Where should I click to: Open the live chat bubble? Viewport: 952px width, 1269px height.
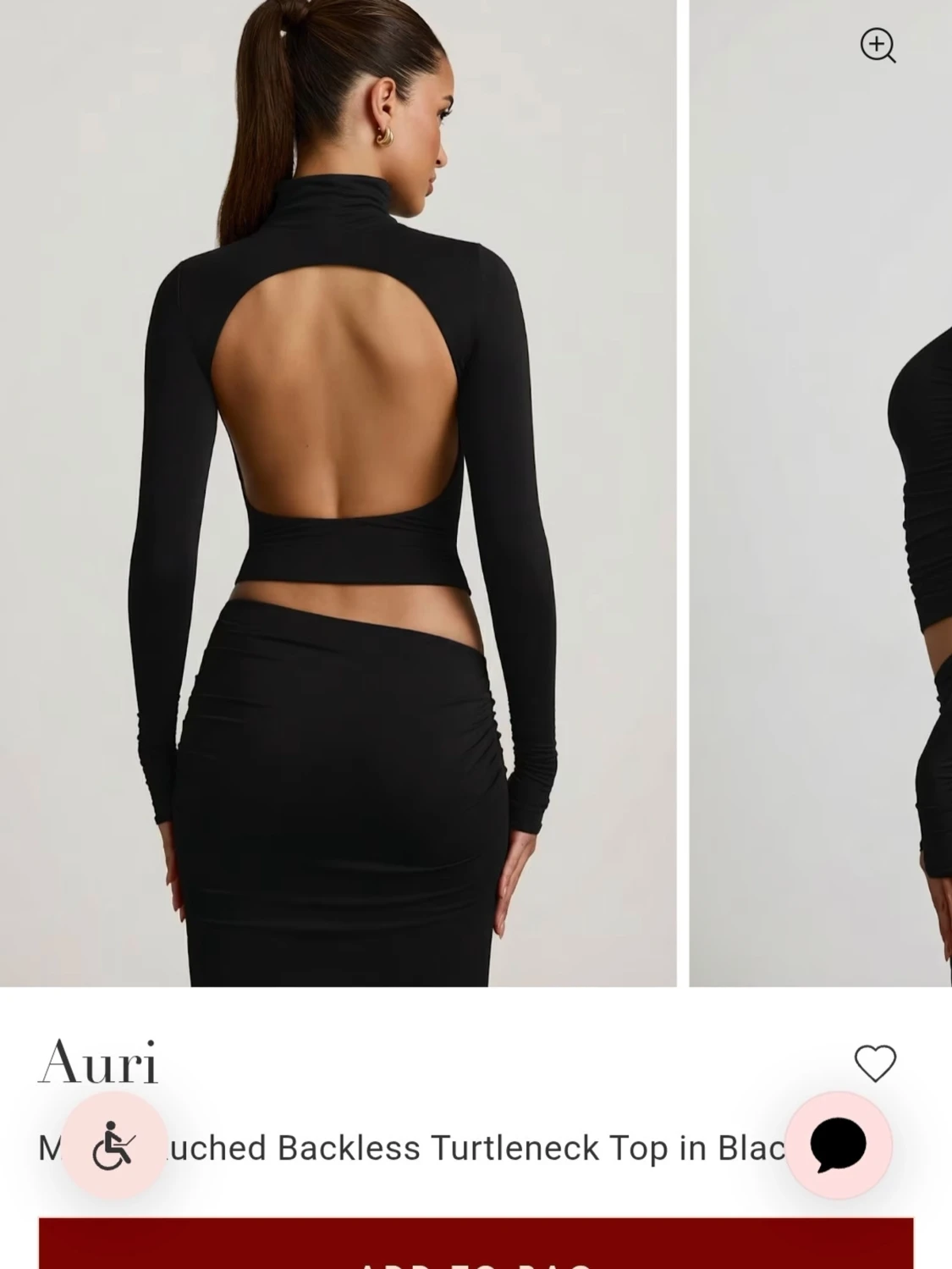838,1145
